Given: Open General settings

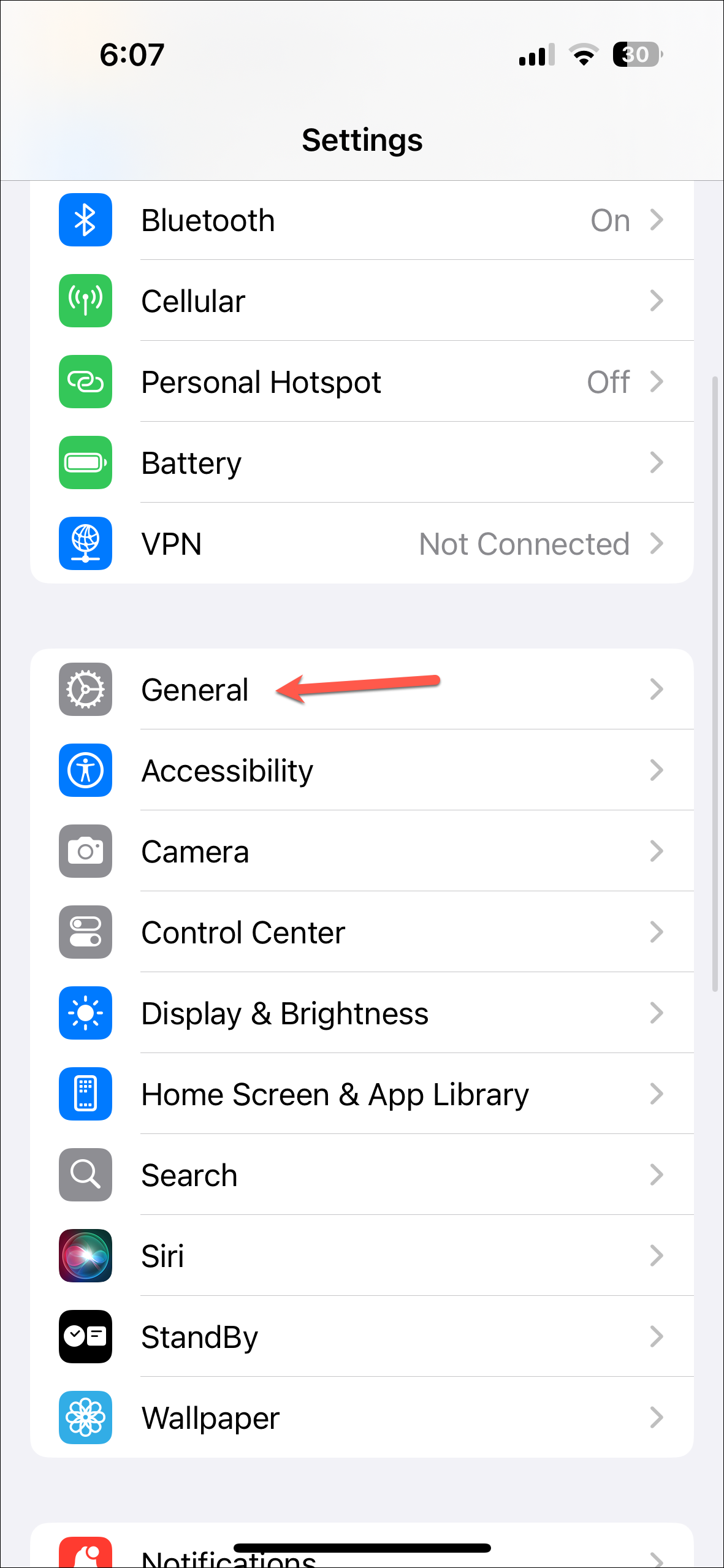Looking at the screenshot, I should click(x=362, y=690).
